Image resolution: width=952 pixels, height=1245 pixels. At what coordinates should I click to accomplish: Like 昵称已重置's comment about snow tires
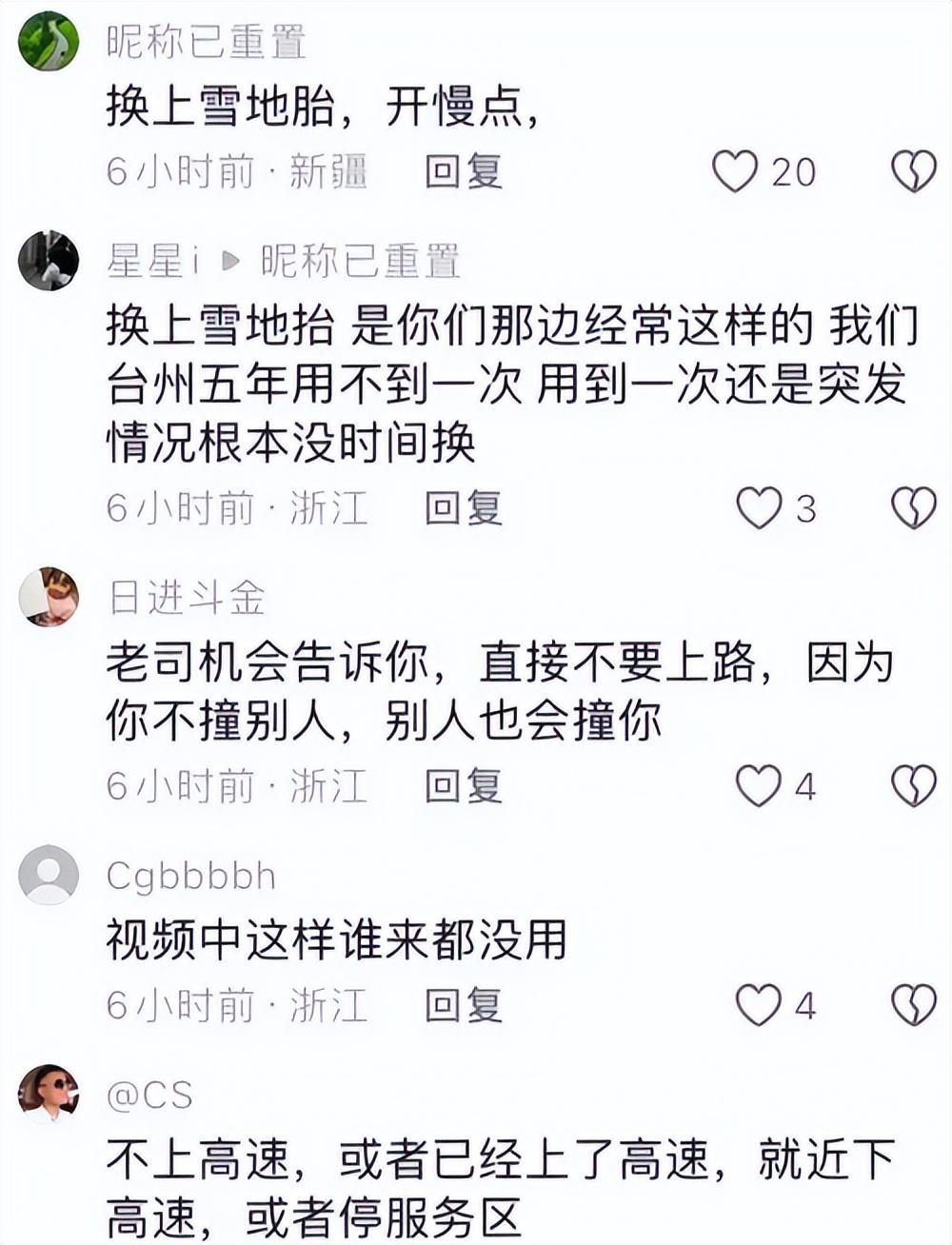click(x=735, y=171)
